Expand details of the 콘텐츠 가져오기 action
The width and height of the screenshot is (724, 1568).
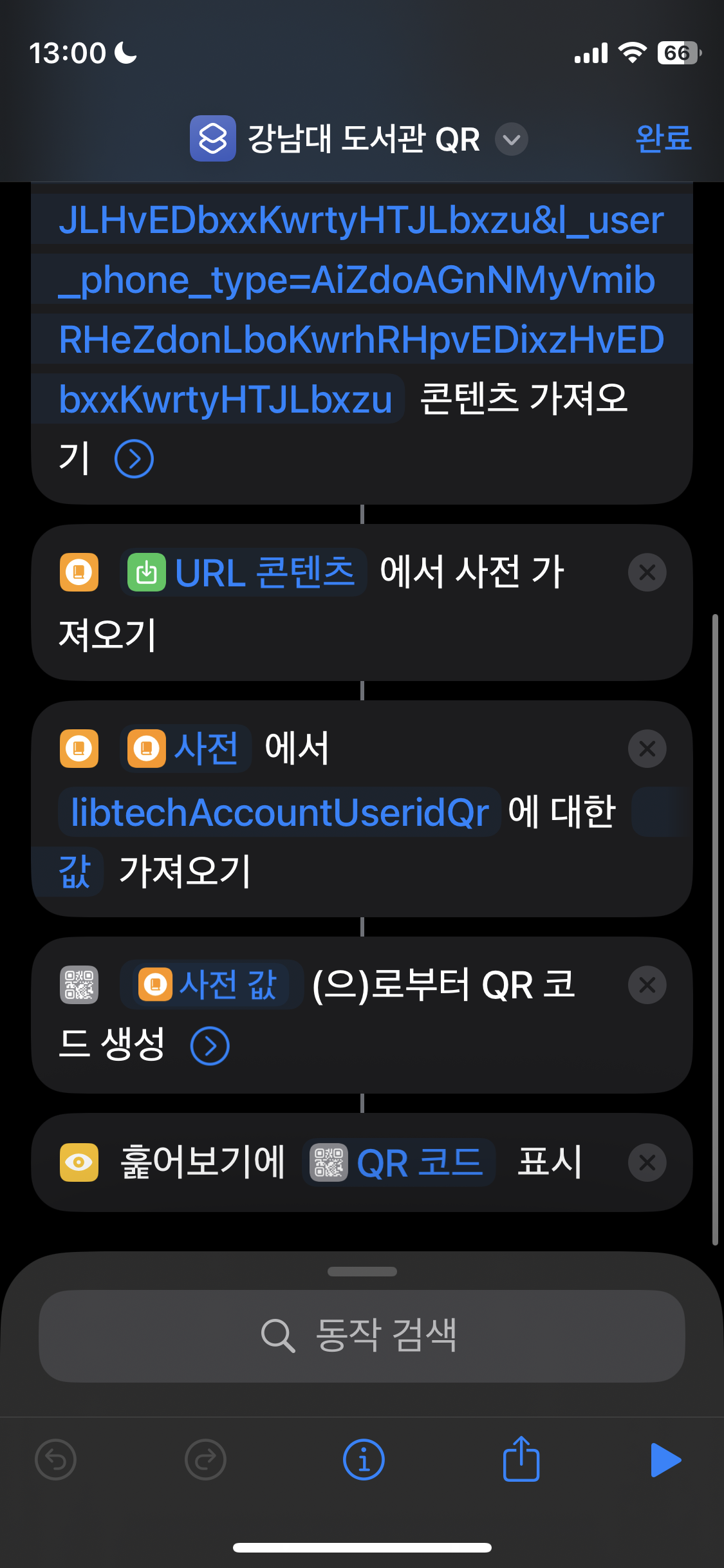point(135,458)
